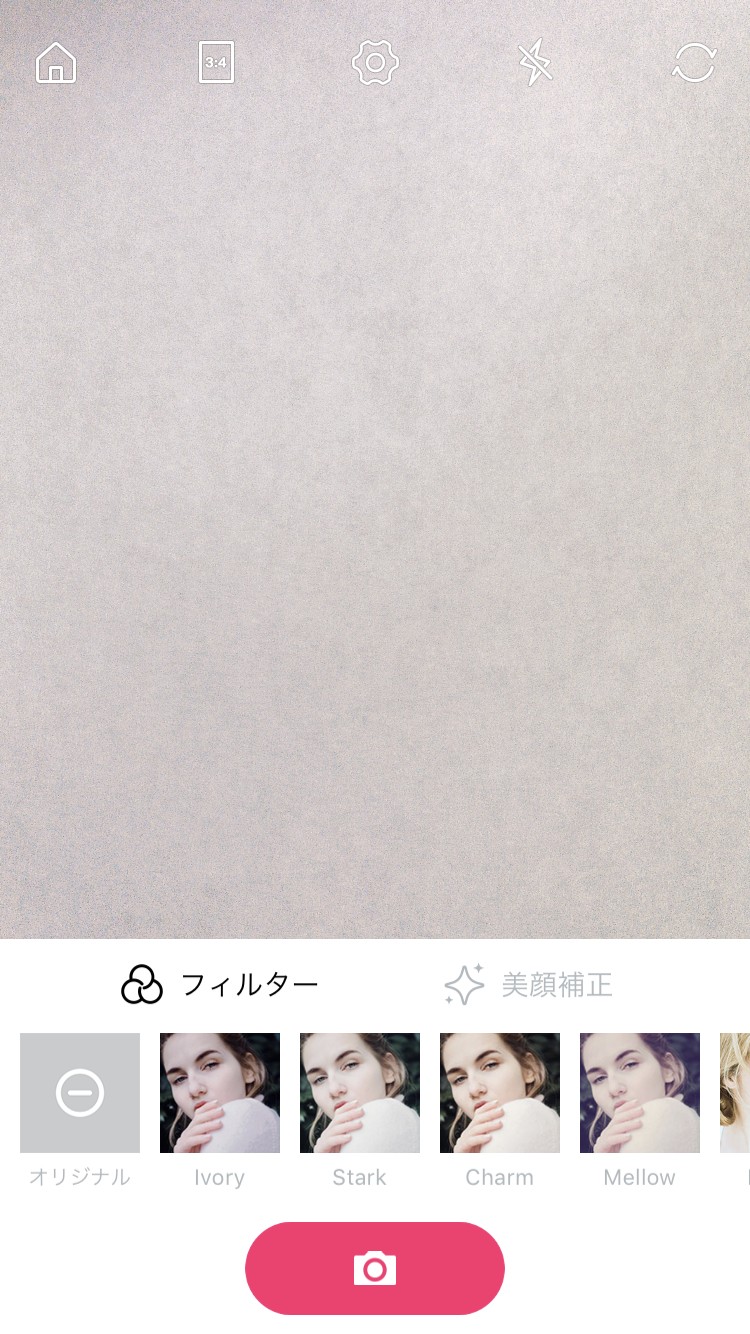The width and height of the screenshot is (750, 1334).
Task: Switch between front and rear camera
Action: click(694, 63)
